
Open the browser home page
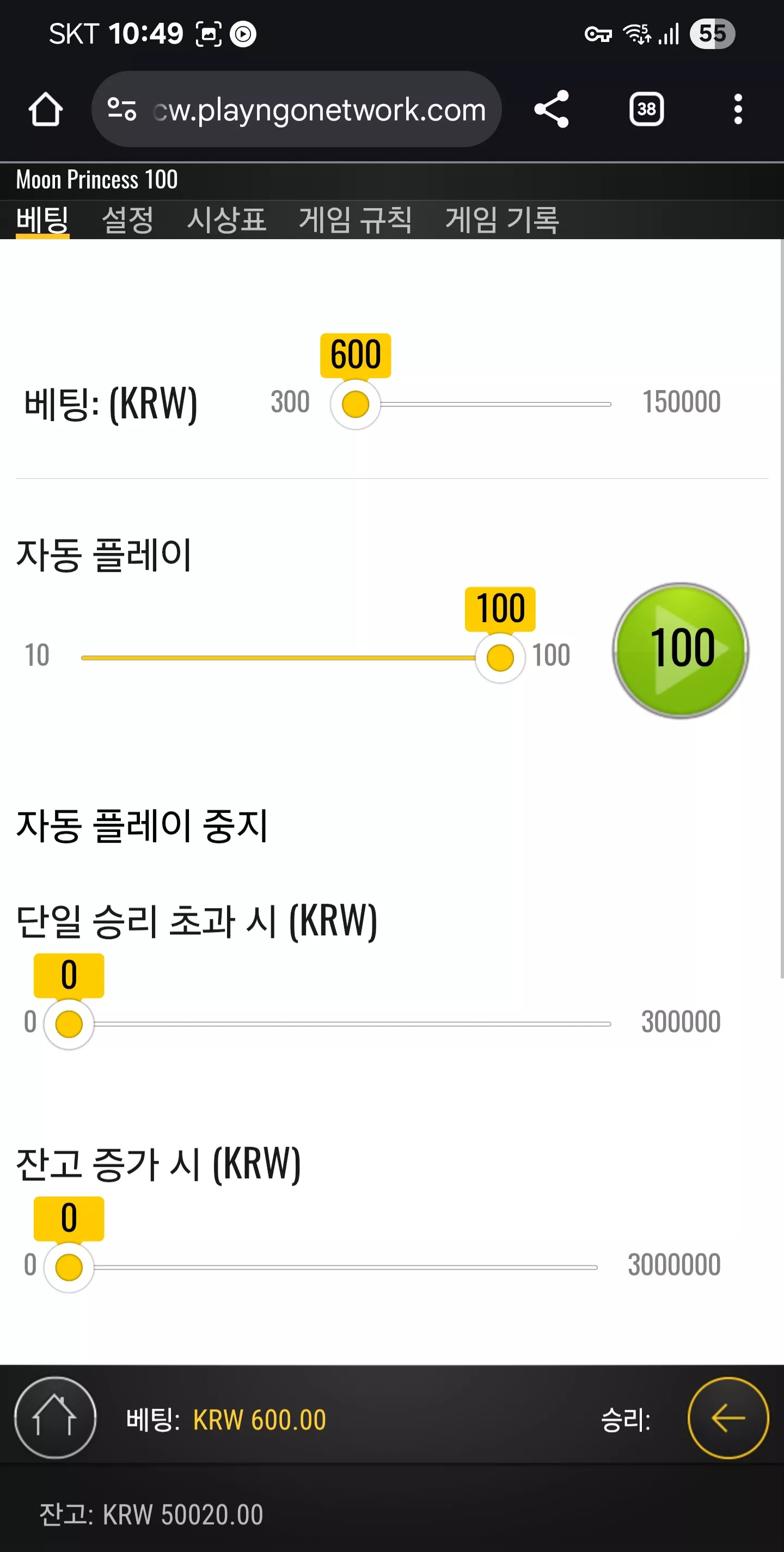(x=46, y=109)
